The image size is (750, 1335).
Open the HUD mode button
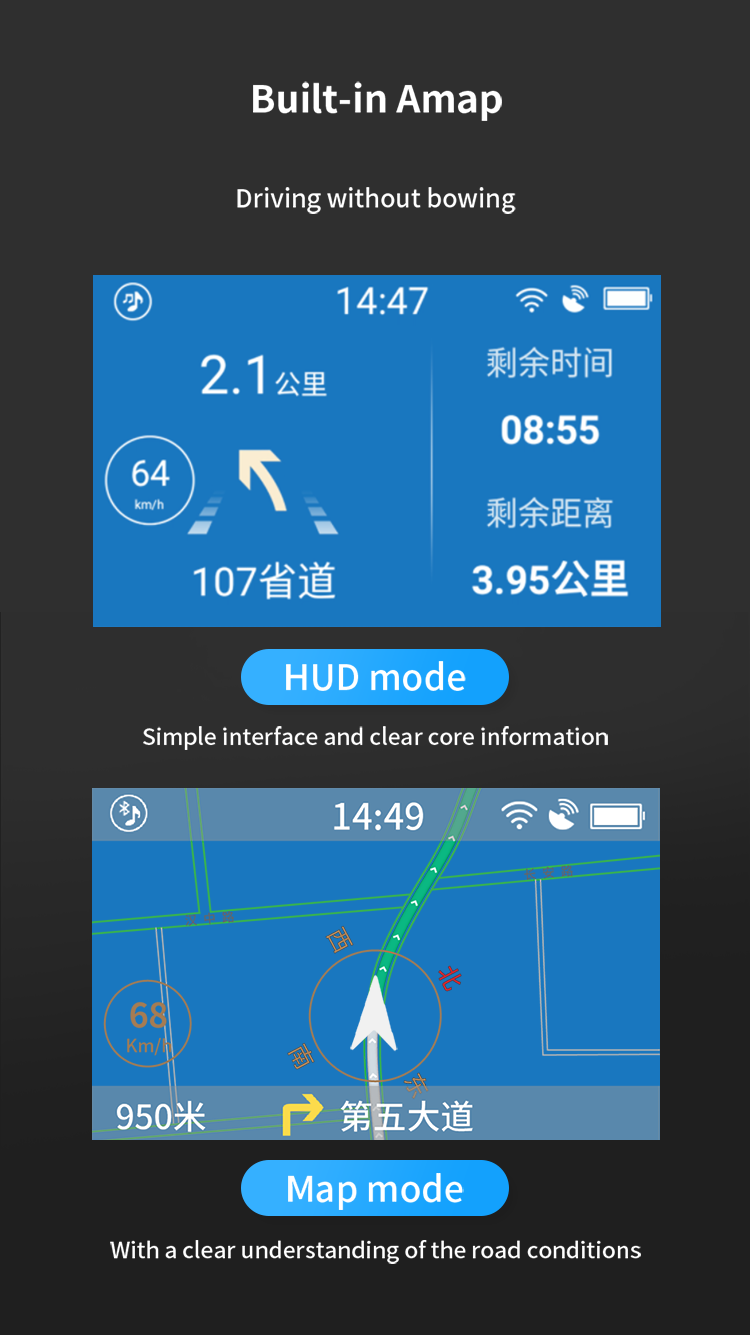click(x=375, y=677)
